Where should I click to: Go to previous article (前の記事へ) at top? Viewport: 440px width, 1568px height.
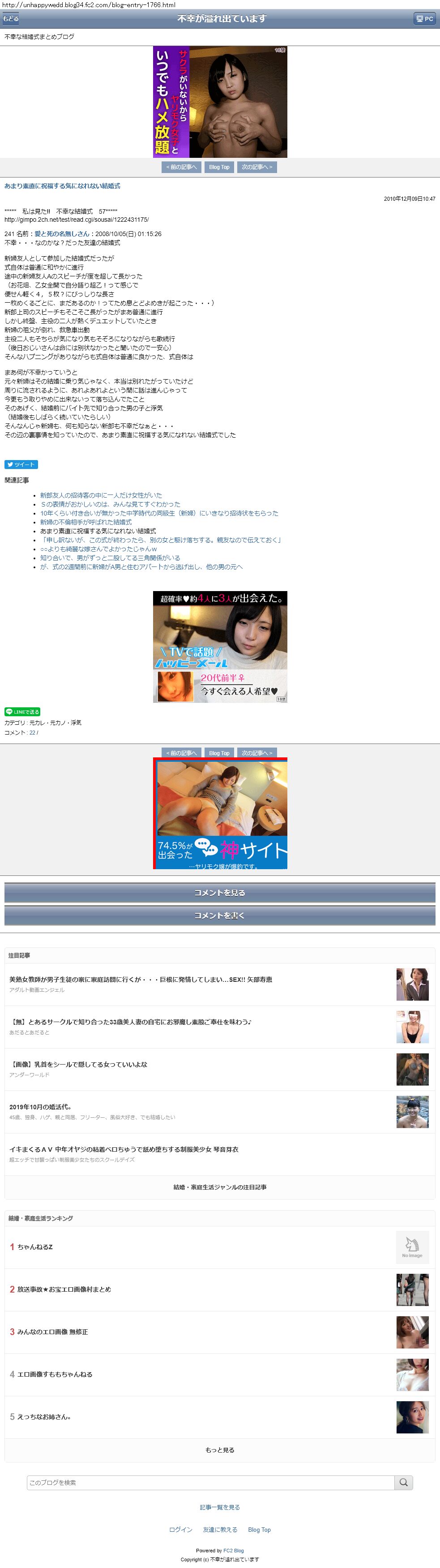pyautogui.click(x=181, y=167)
